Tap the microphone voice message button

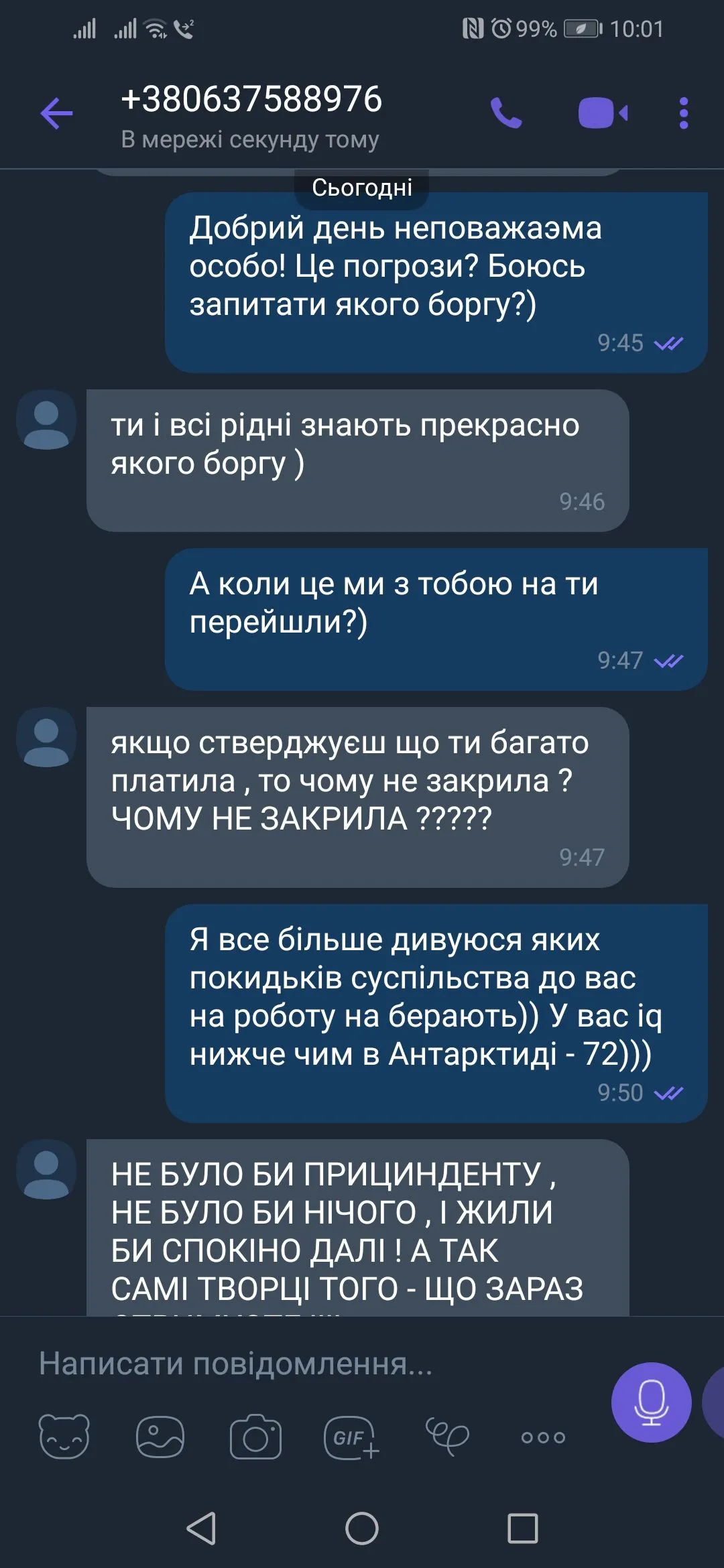(x=650, y=1402)
